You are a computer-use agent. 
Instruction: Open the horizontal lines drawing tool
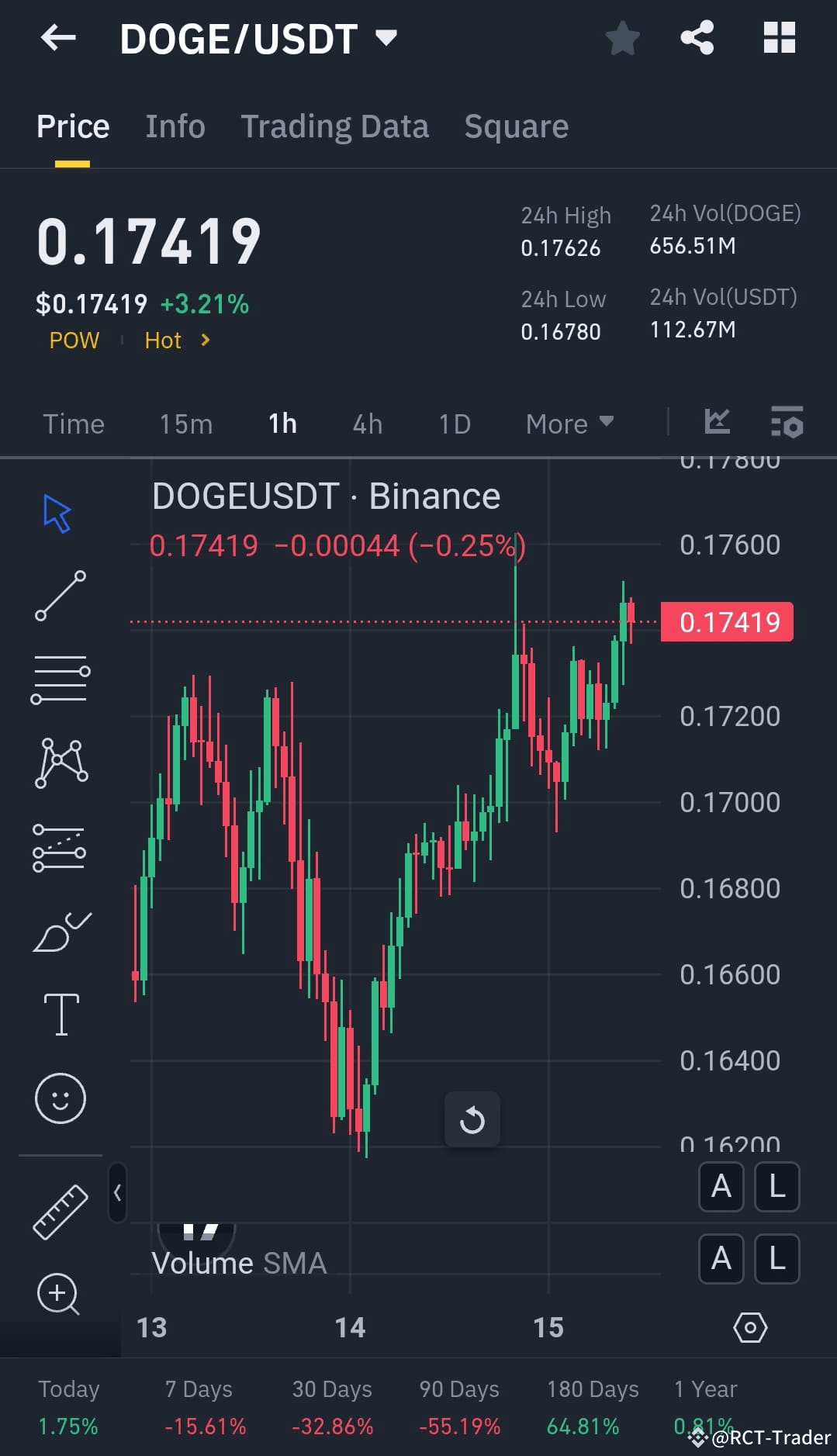(61, 680)
